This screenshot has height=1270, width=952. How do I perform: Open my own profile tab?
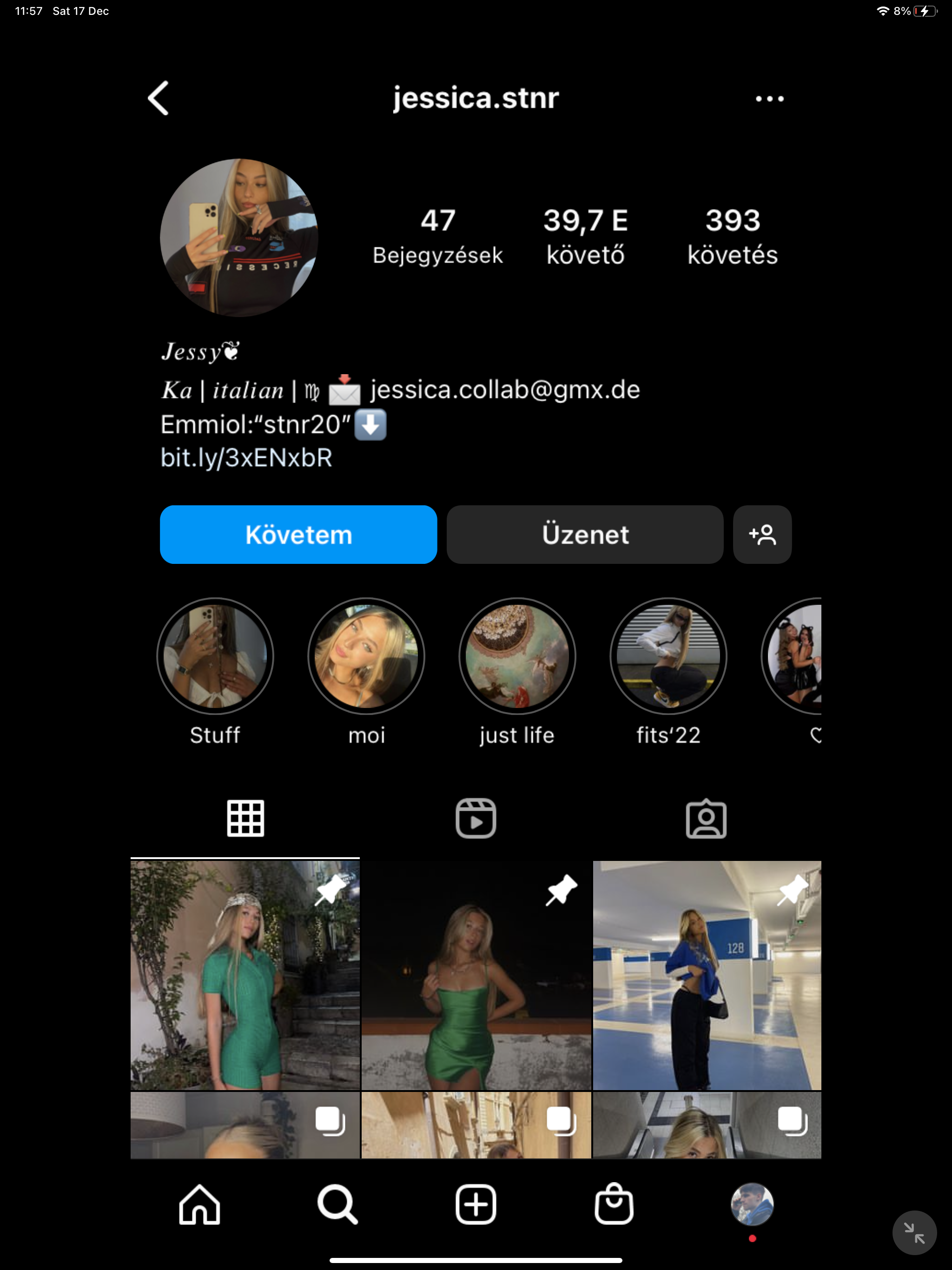[752, 1204]
